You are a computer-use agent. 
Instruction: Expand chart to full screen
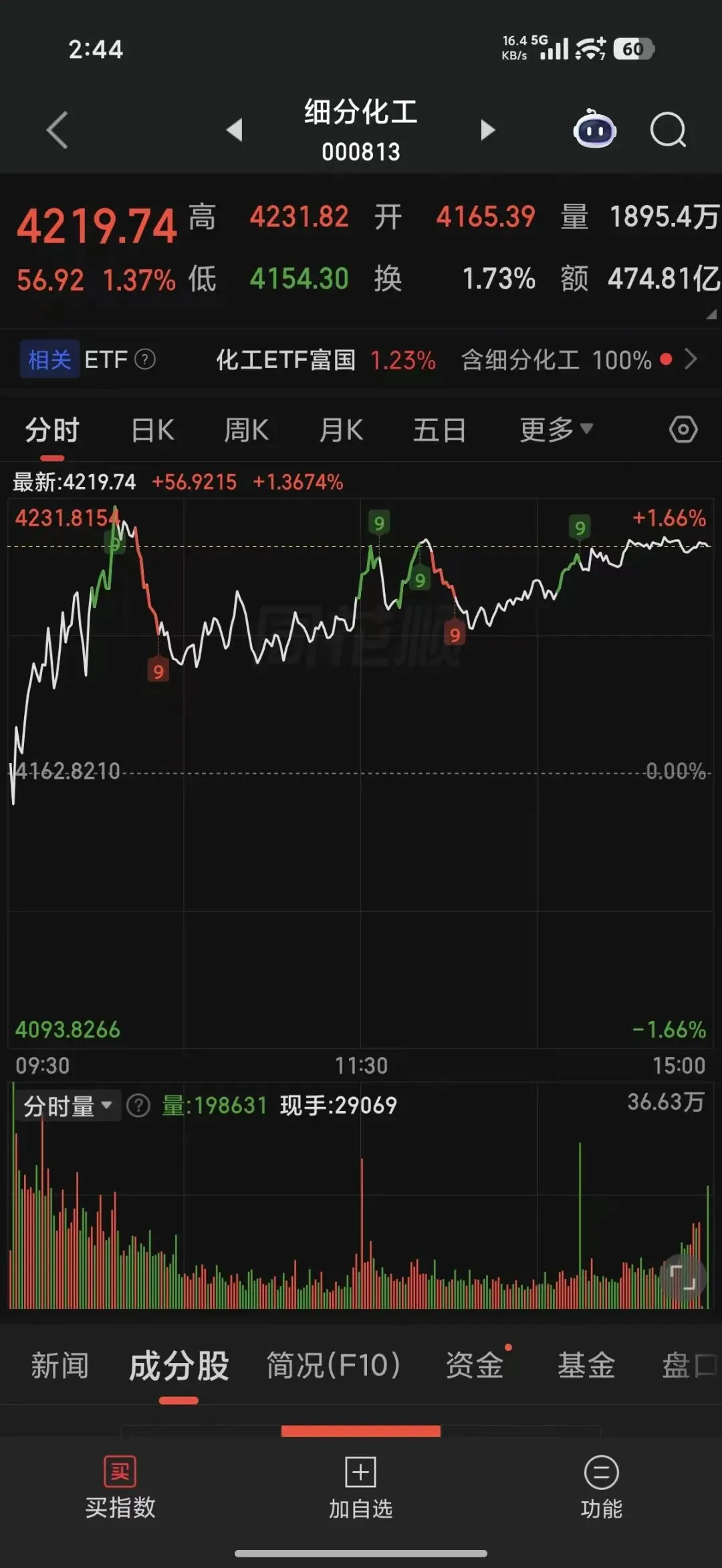(683, 1277)
